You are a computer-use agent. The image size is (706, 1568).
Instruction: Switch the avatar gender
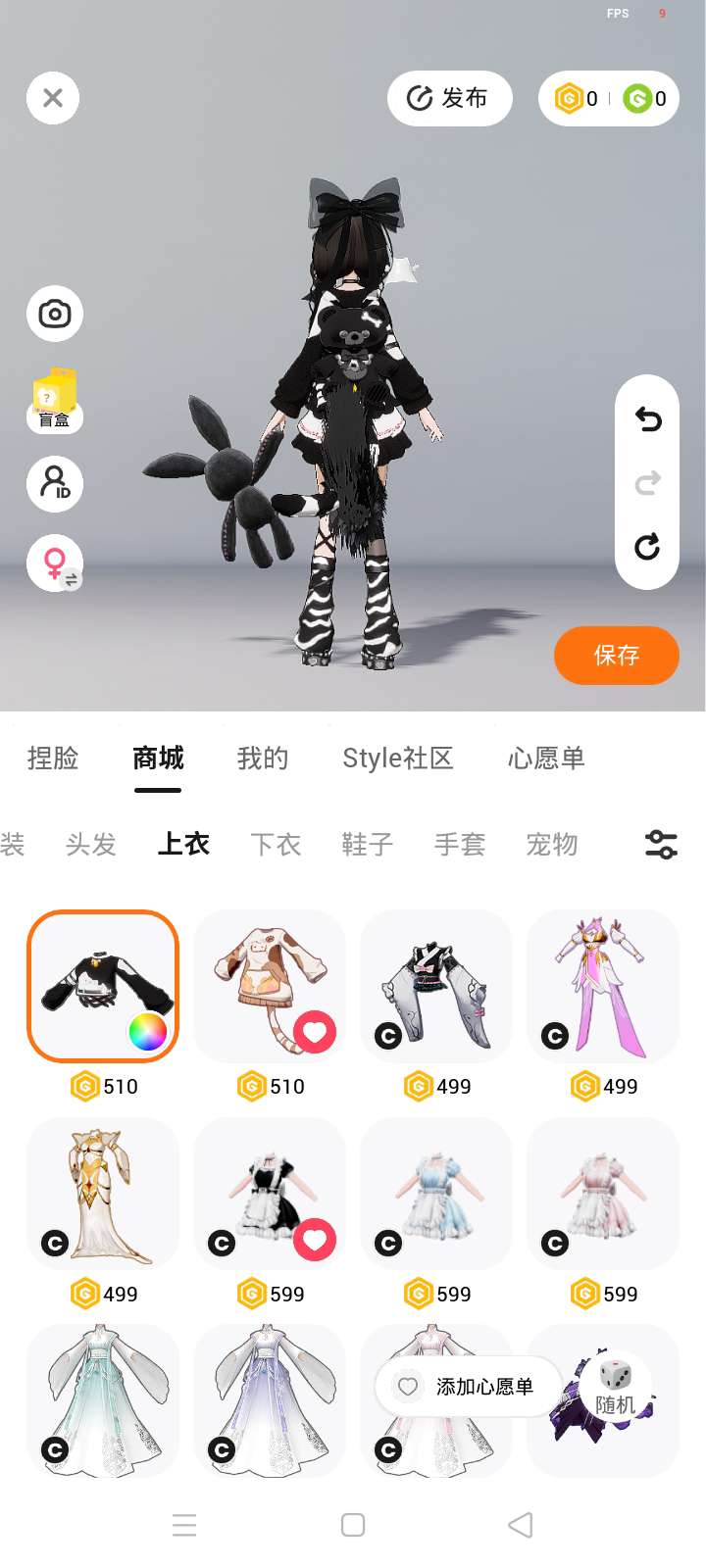(55, 563)
